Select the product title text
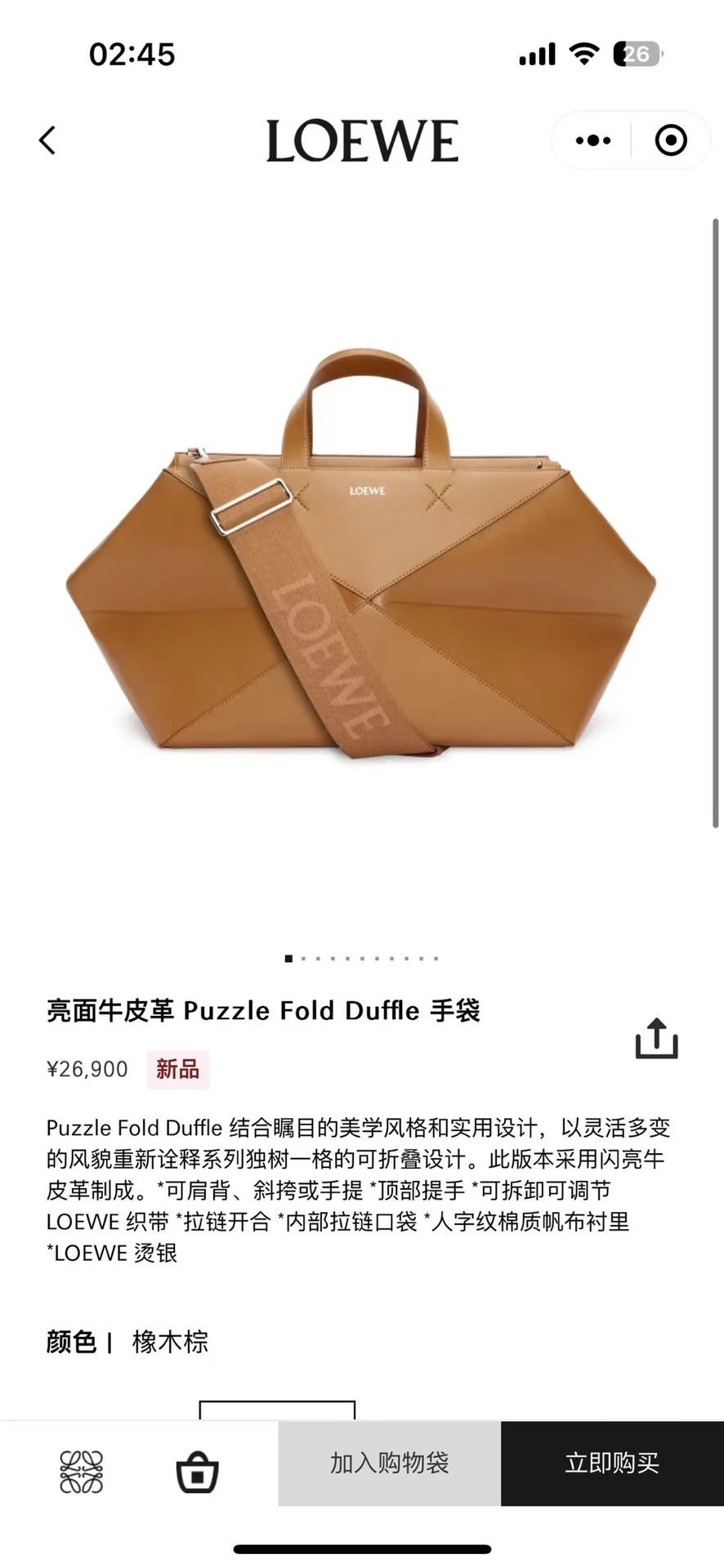Image resolution: width=724 pixels, height=1568 pixels. [x=263, y=1011]
